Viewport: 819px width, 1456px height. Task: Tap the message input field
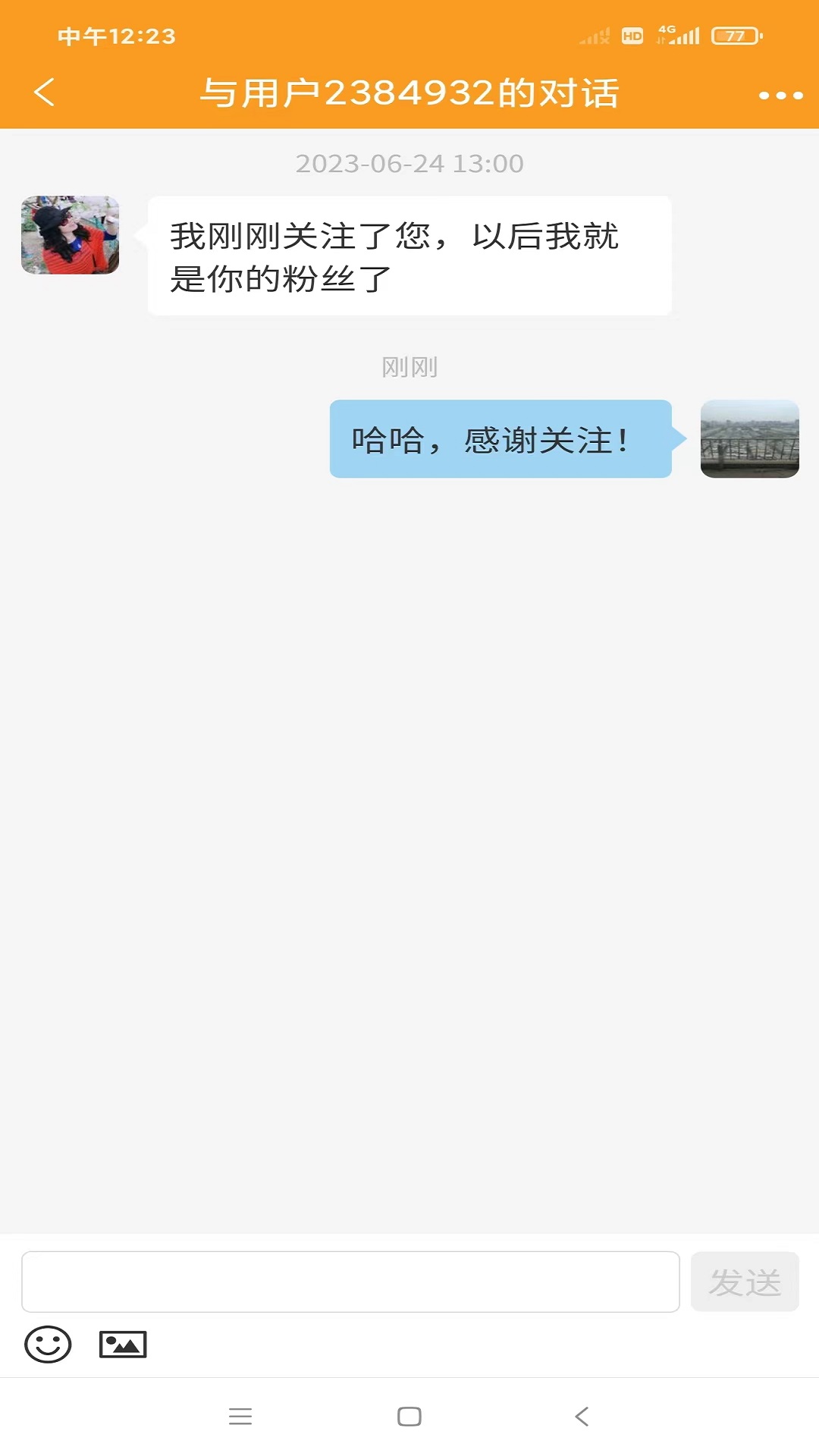[350, 1281]
